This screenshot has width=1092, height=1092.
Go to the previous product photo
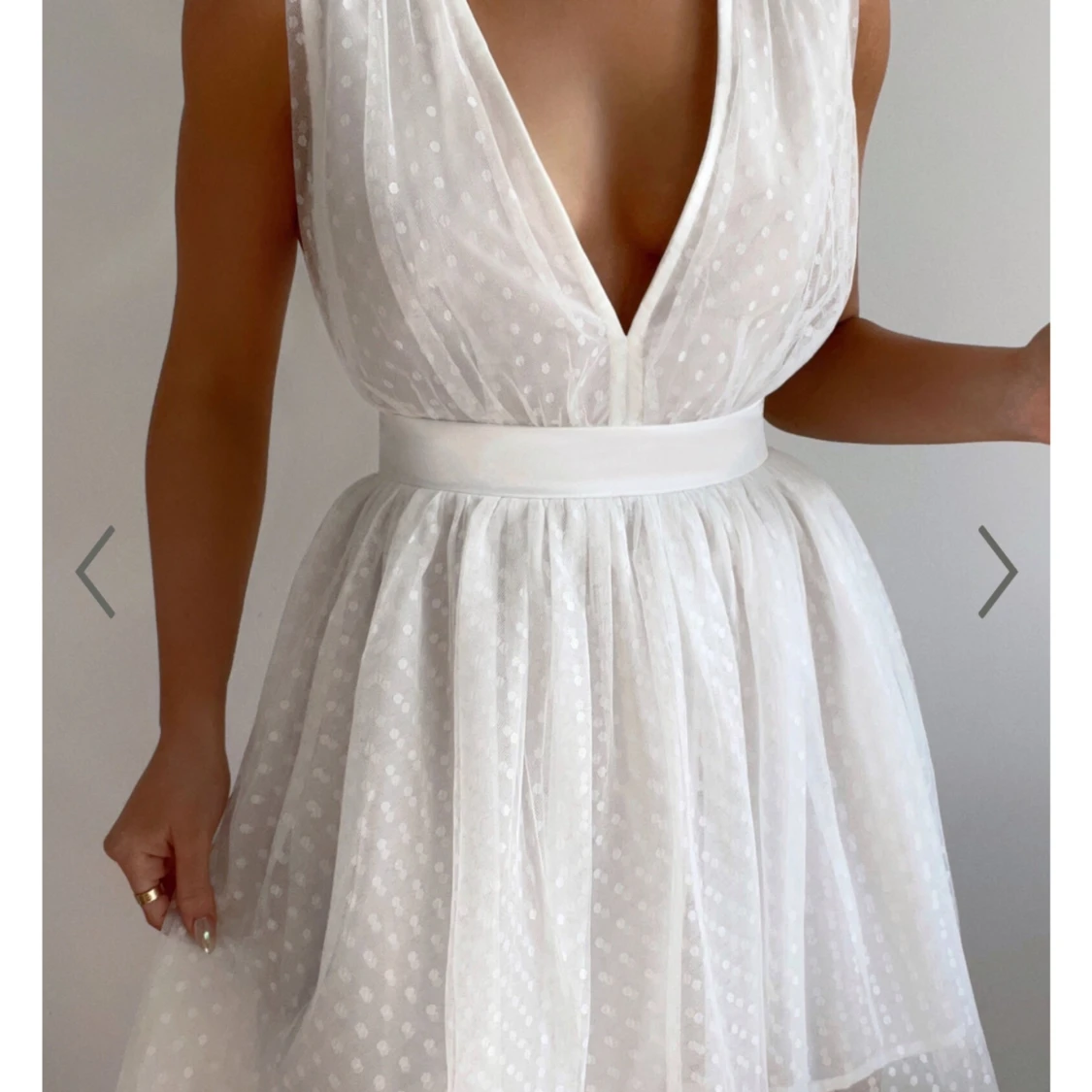[x=95, y=572]
